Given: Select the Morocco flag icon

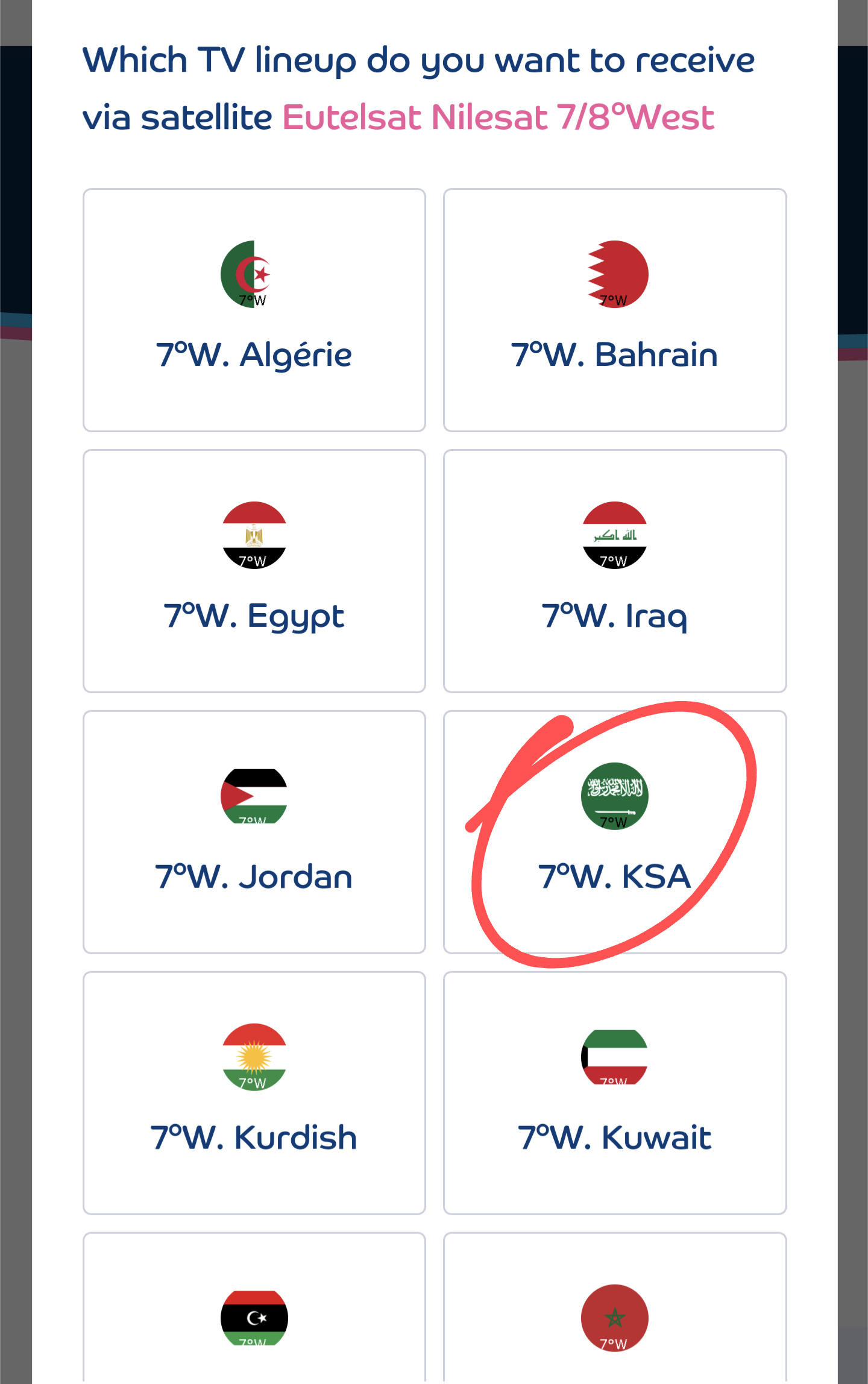Looking at the screenshot, I should 614,1317.
